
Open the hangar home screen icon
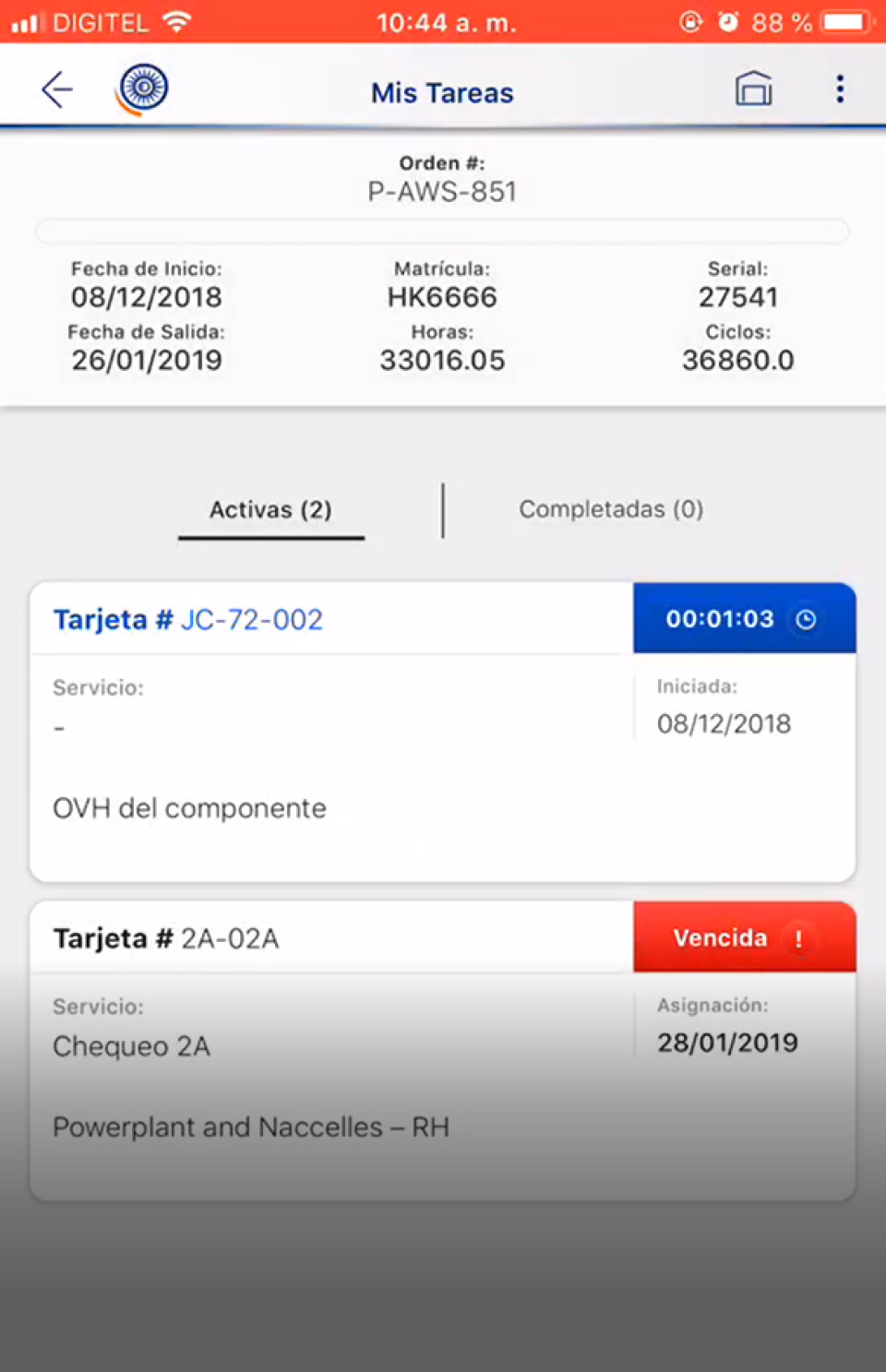tap(753, 89)
